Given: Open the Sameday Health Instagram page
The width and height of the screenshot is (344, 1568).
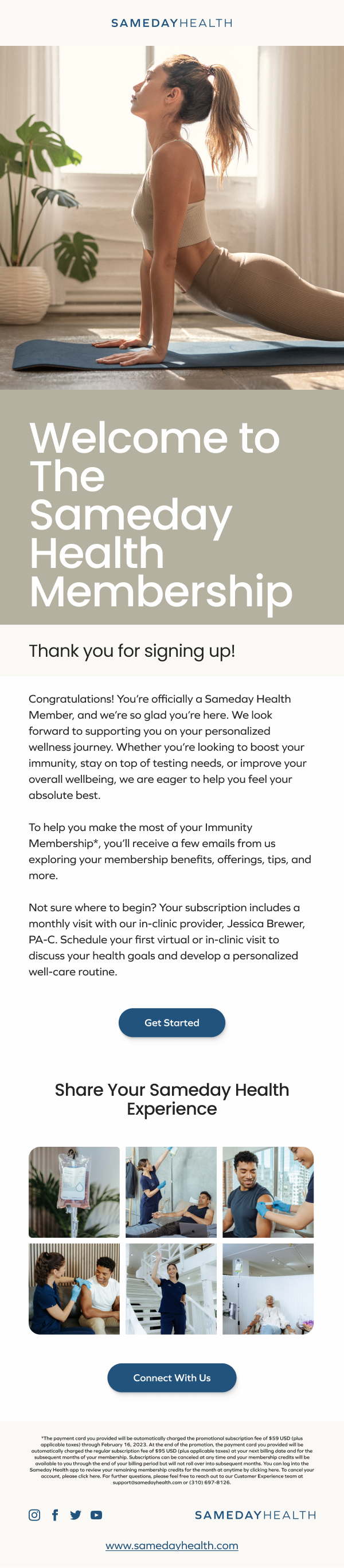Looking at the screenshot, I should point(35,1515).
